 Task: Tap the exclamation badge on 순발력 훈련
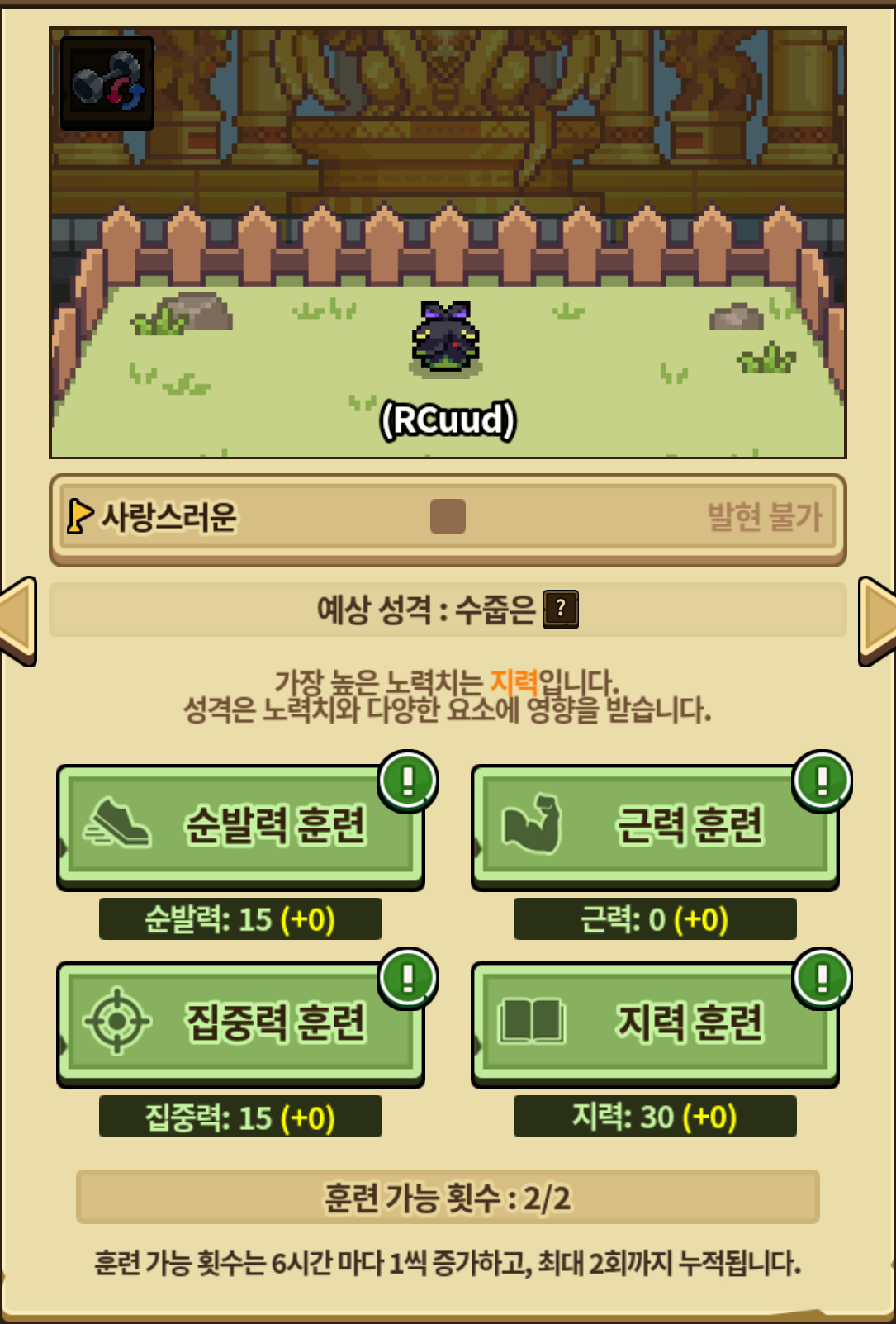(x=407, y=781)
